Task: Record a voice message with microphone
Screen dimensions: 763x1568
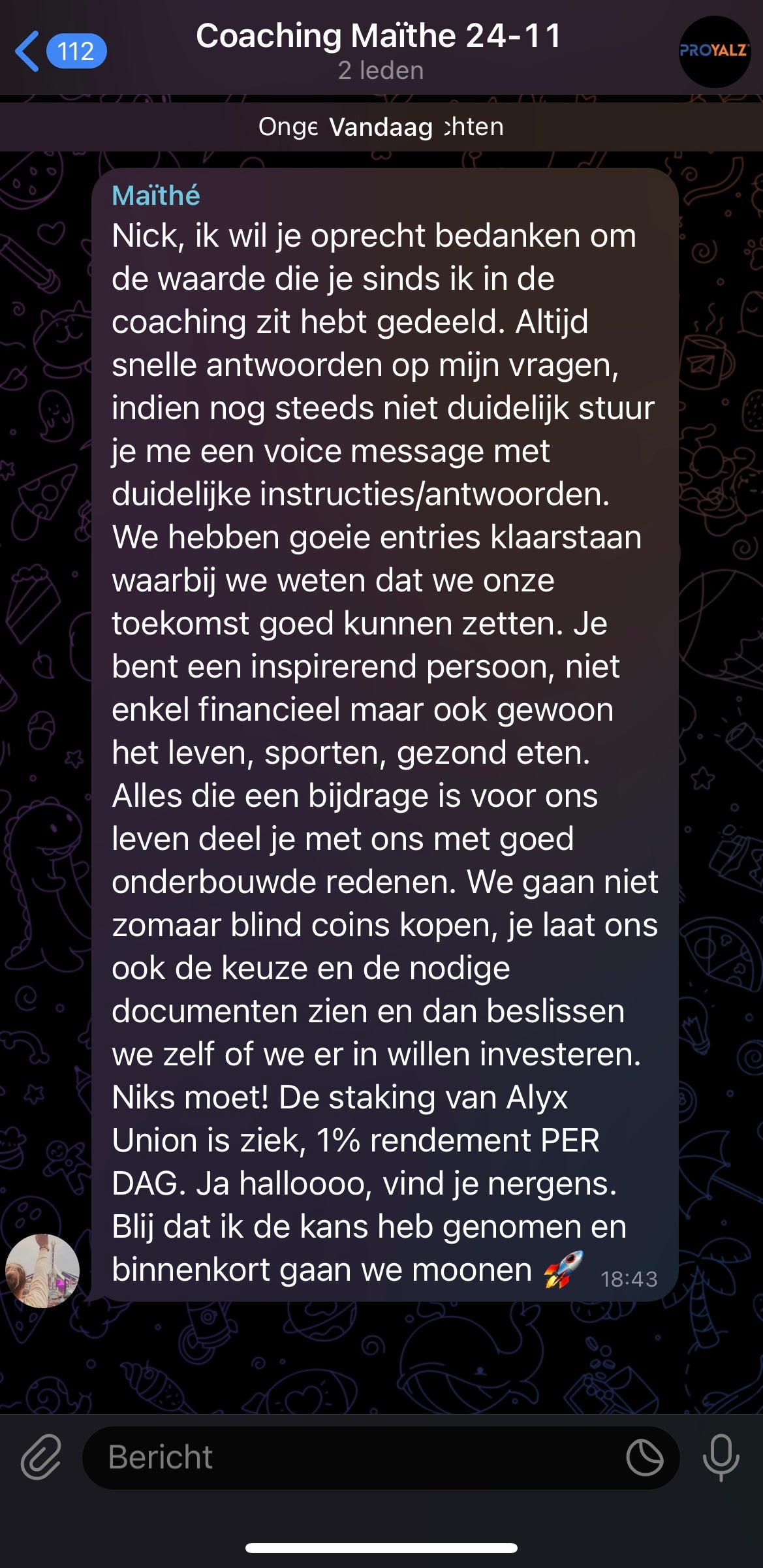Action: [x=721, y=1457]
